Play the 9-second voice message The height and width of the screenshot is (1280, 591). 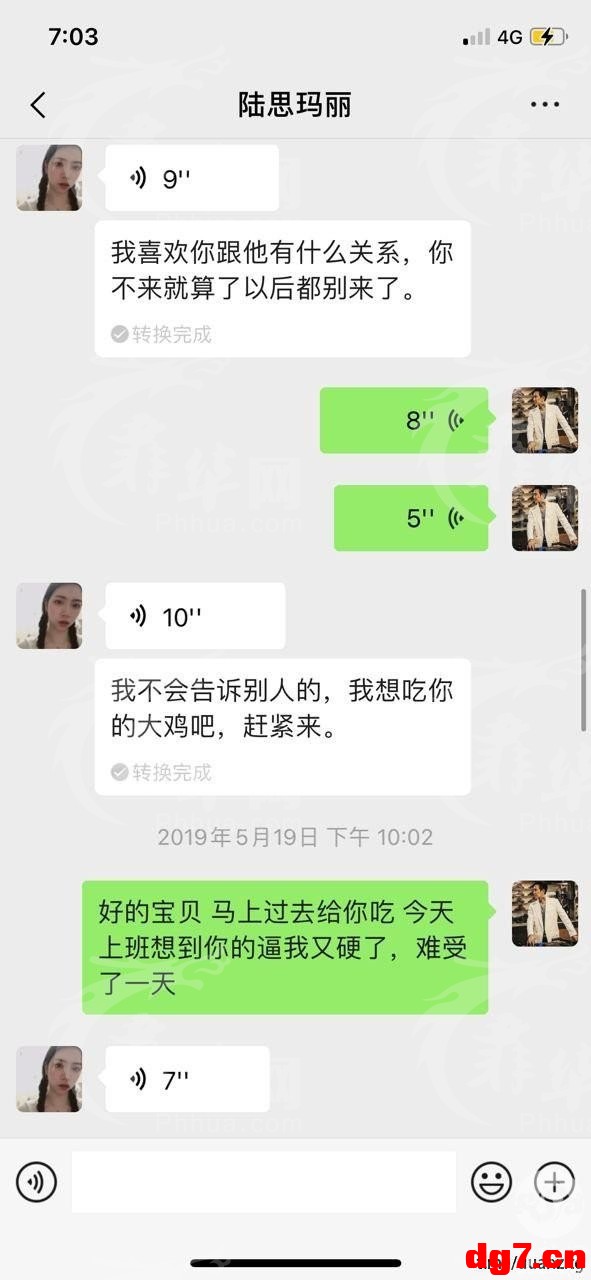pyautogui.click(x=192, y=178)
